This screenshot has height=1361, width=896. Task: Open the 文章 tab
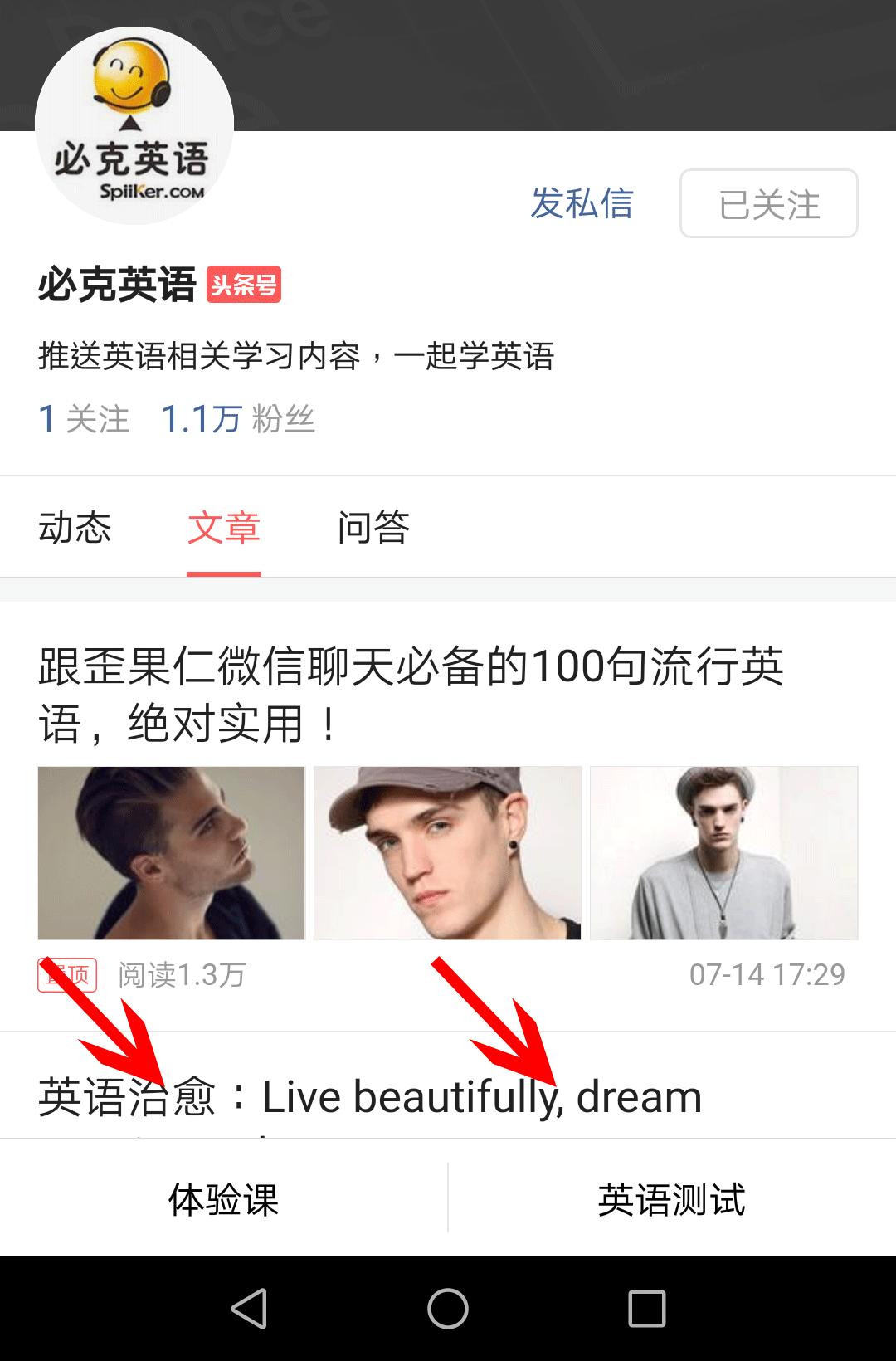pos(225,528)
